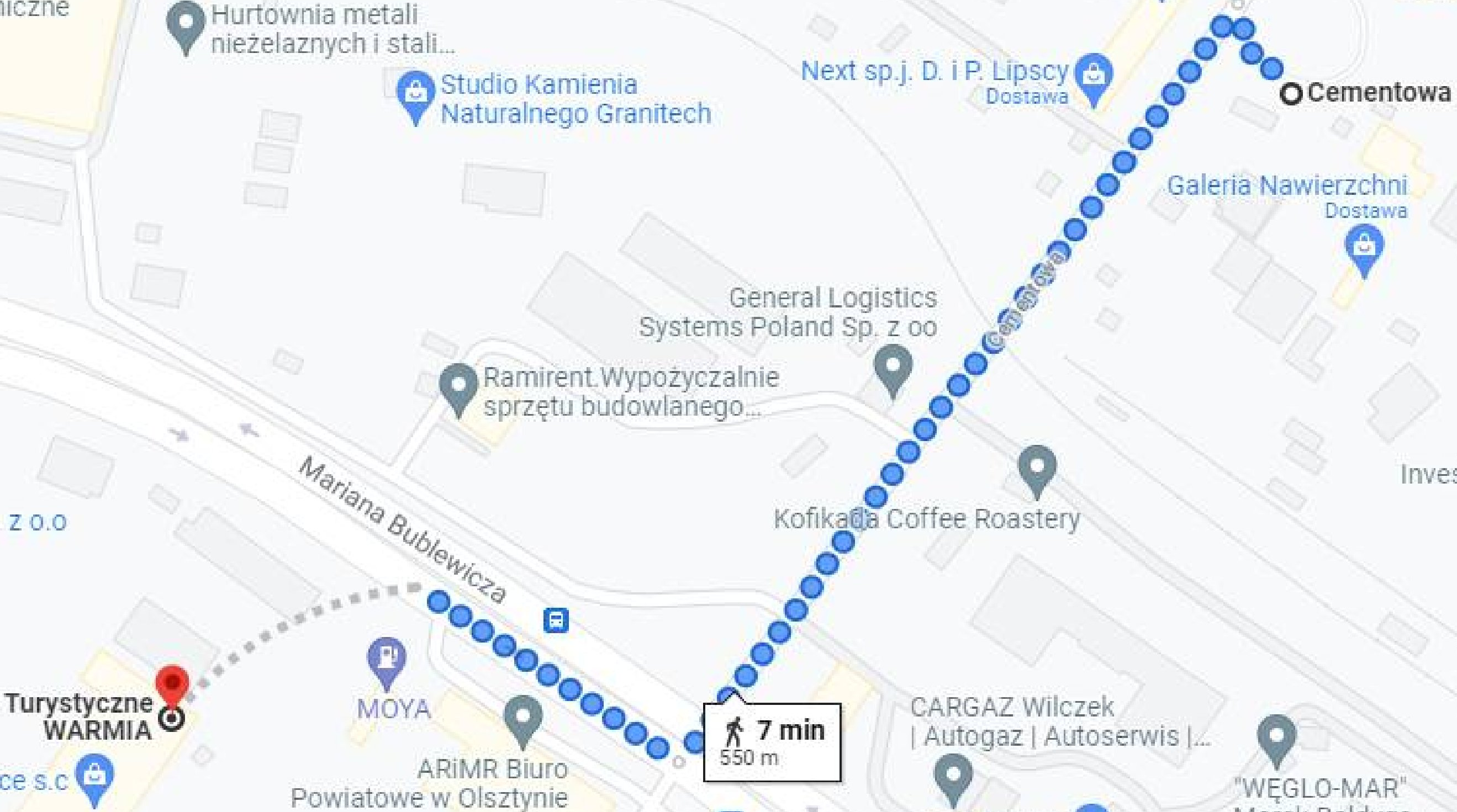Screen dimensions: 1457x812
Task: View Kofikada Coffee Roastery place details
Action: 1037,469
